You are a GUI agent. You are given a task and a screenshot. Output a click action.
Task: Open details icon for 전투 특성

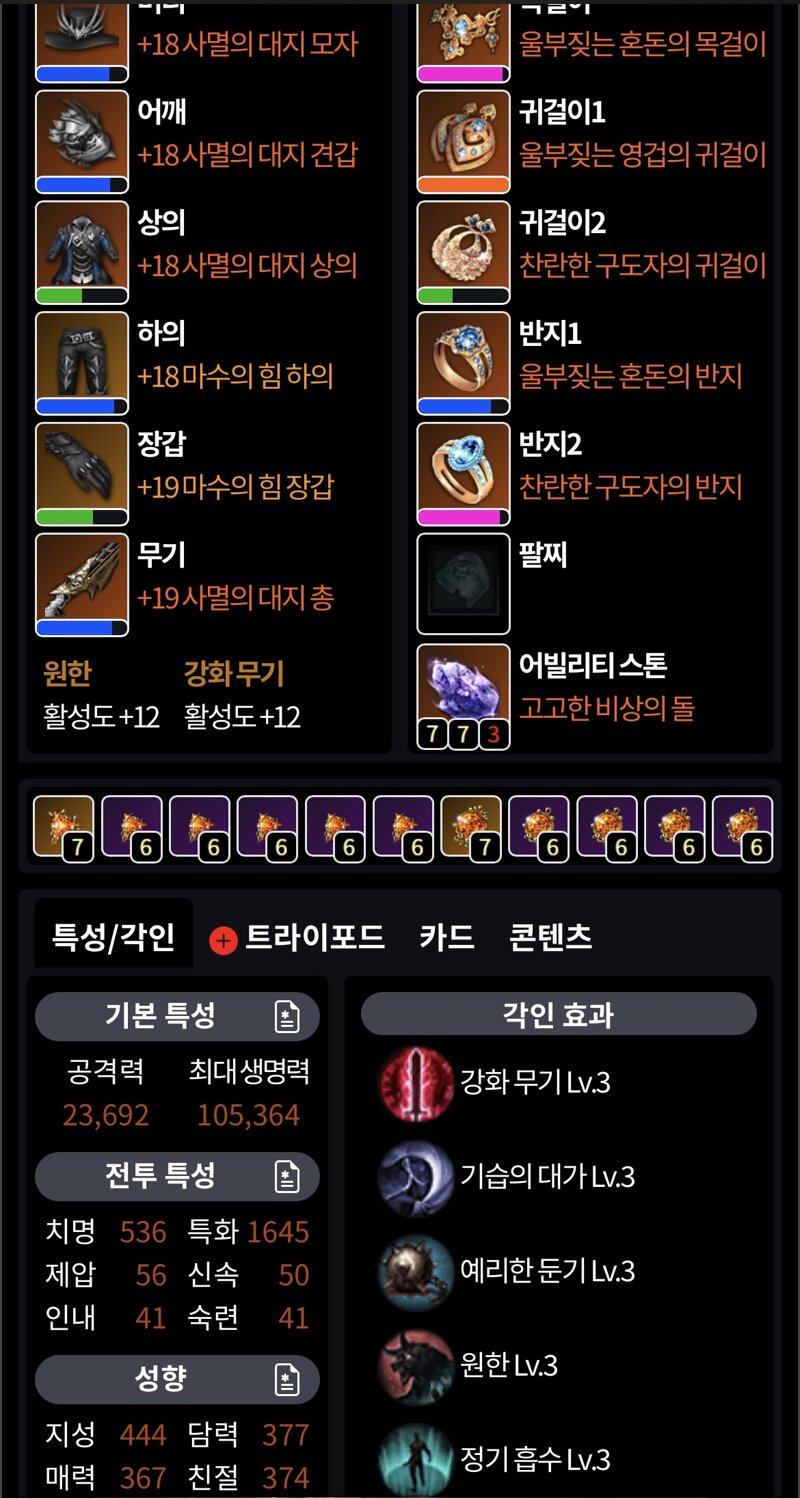287,1176
